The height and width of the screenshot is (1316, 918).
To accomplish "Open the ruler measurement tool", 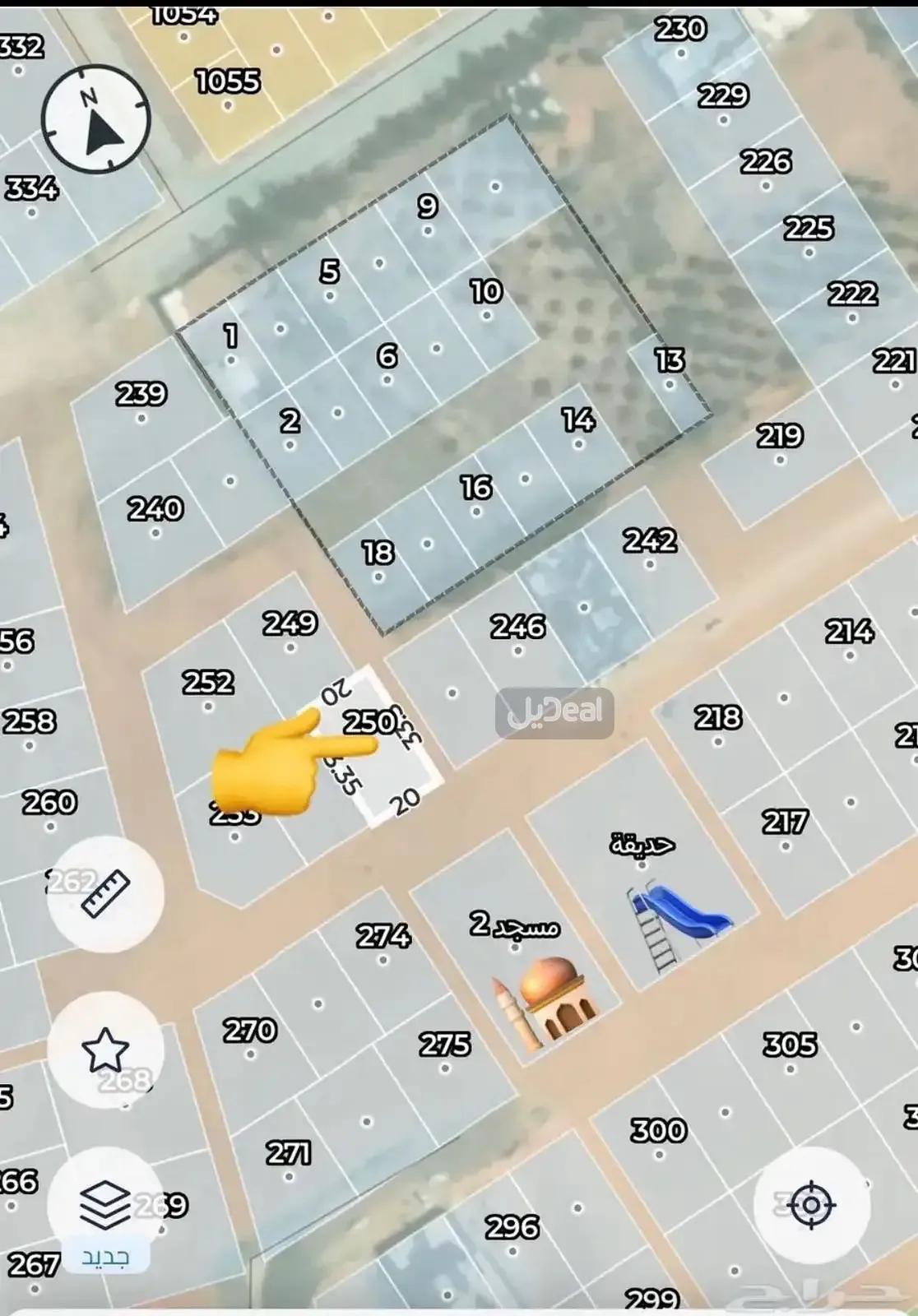I will pos(105,894).
